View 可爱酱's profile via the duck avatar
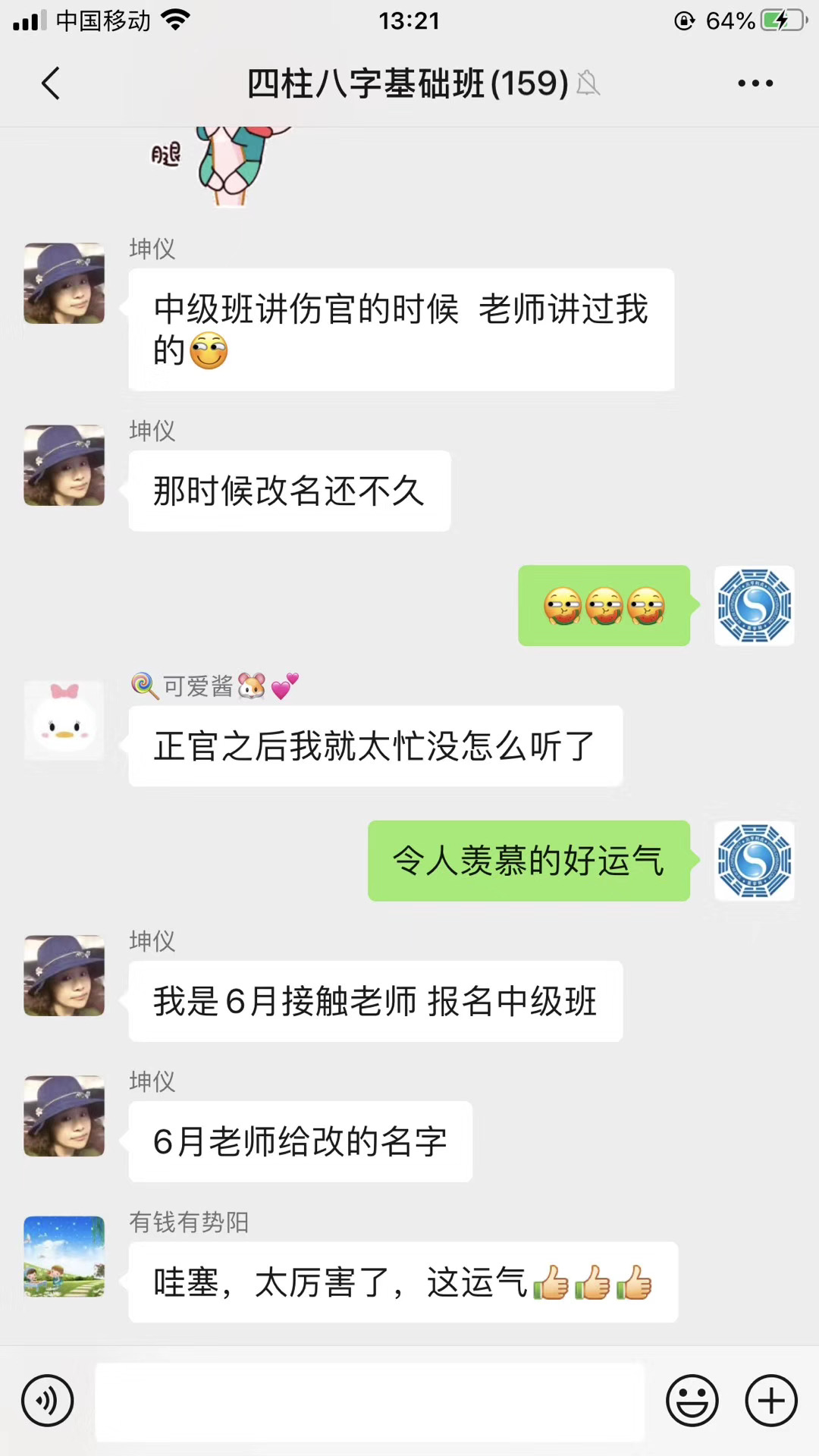This screenshot has width=819, height=1456. 64,720
